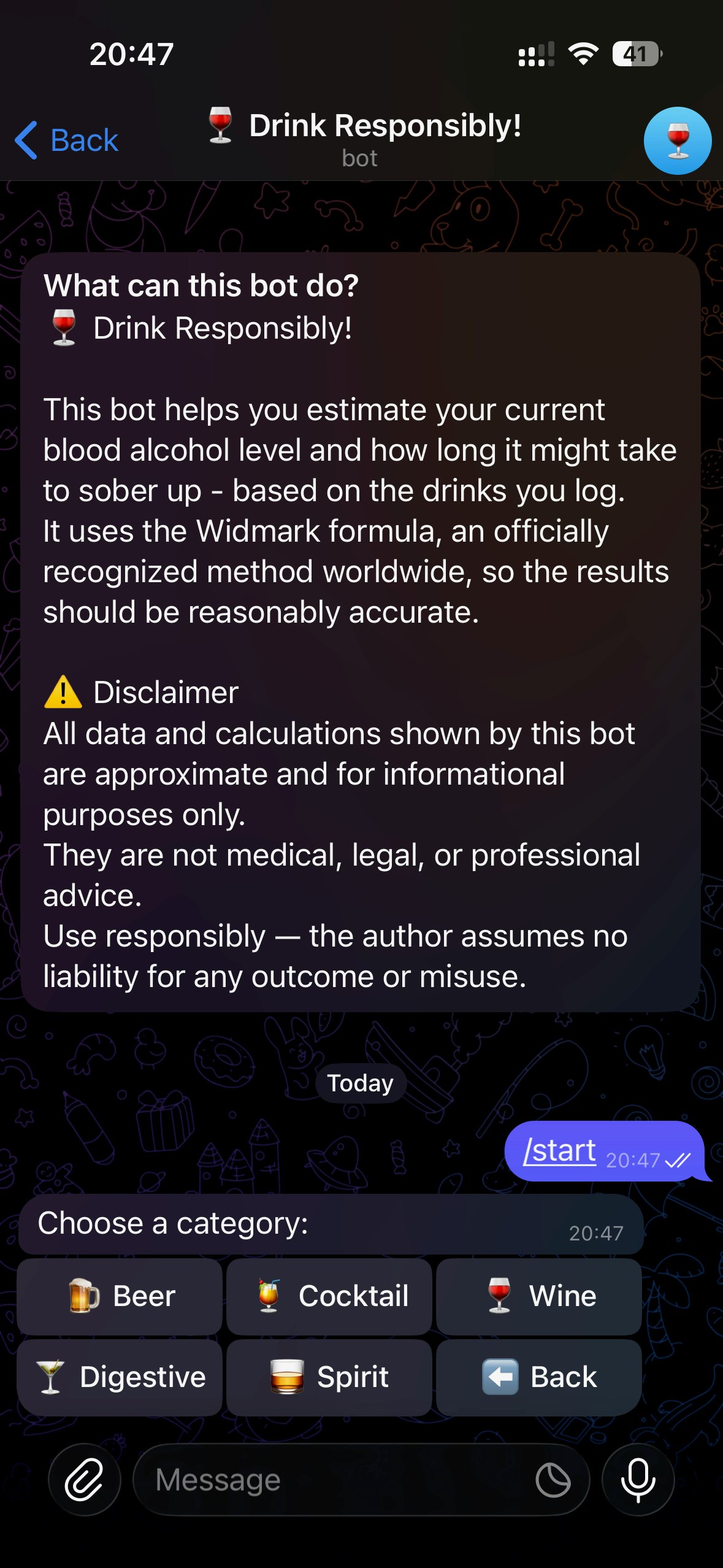Select the Cocktail category
This screenshot has width=723, height=1568.
[x=328, y=1296]
